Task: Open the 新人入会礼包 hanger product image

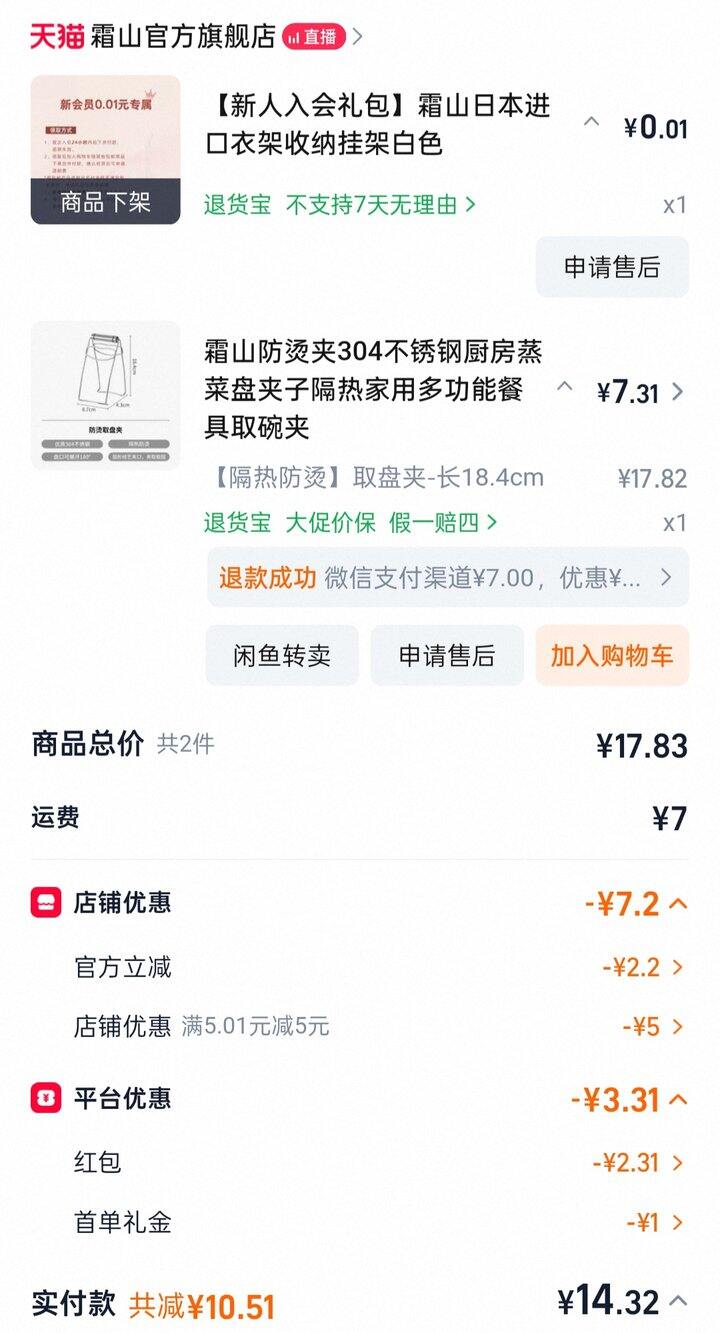Action: coord(105,149)
